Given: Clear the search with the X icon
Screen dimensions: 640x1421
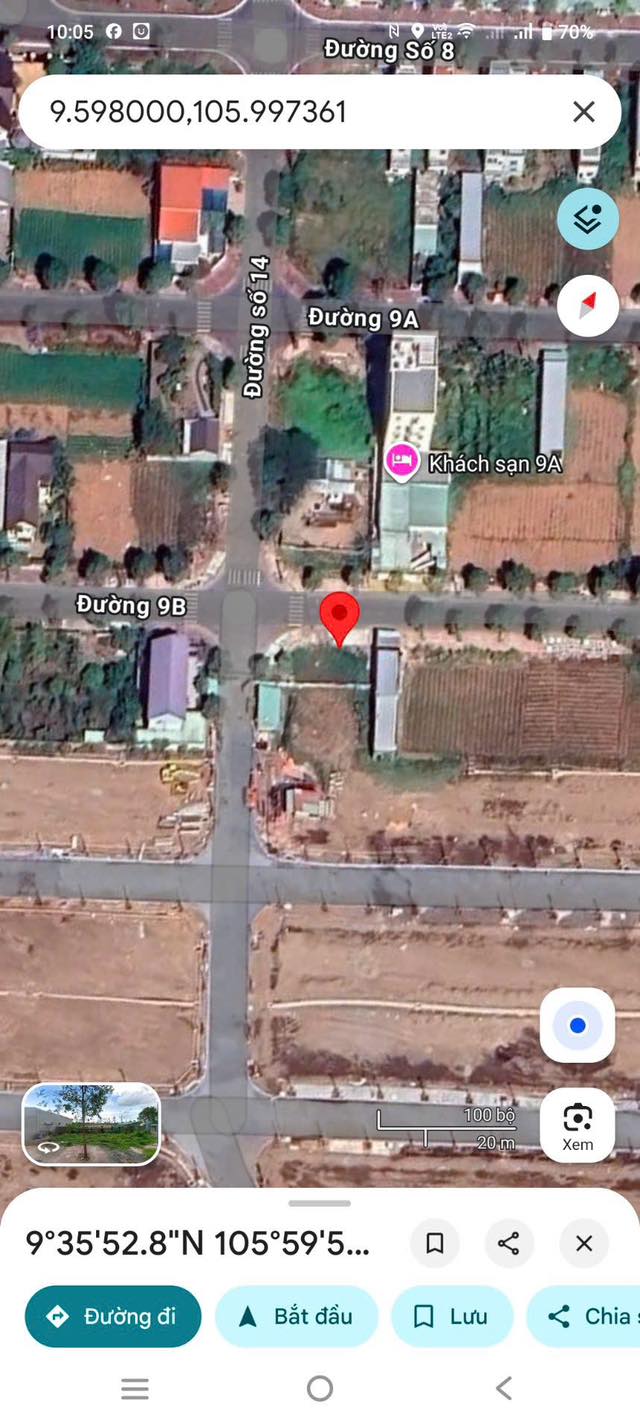Looking at the screenshot, I should 584,112.
